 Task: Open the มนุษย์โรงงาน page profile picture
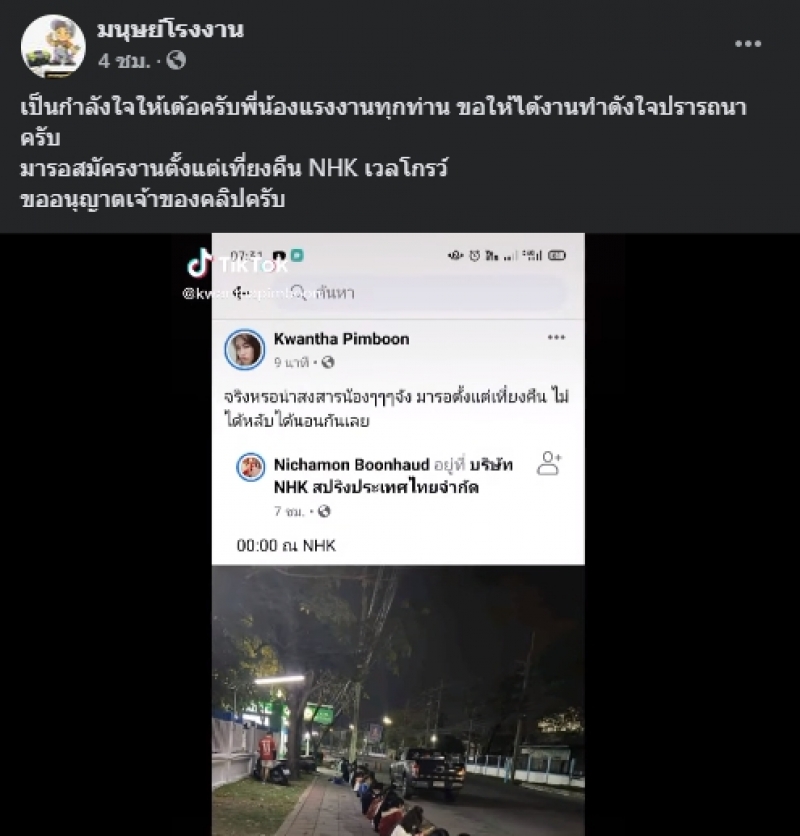click(x=53, y=46)
